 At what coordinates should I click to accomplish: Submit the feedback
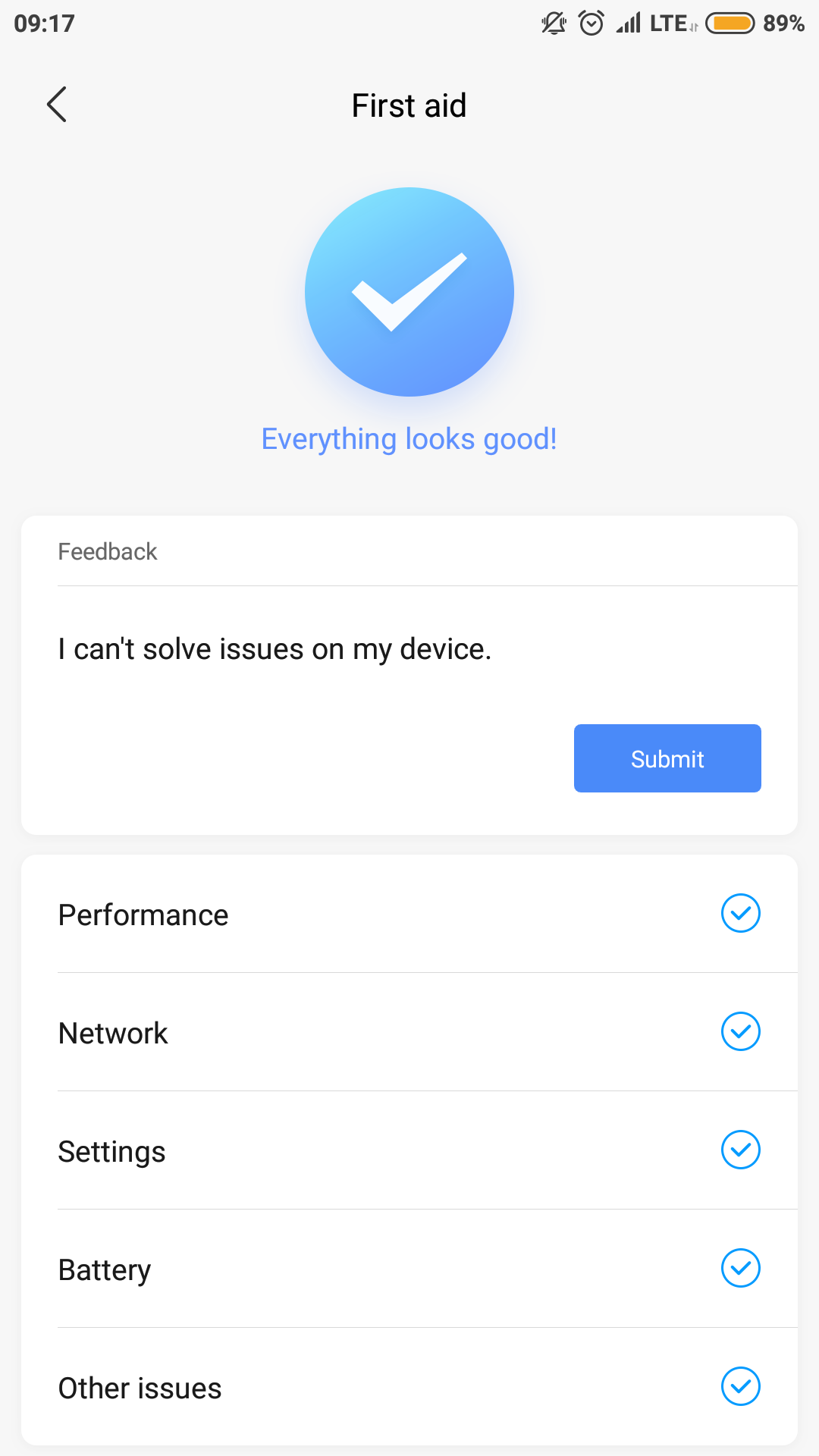(667, 758)
